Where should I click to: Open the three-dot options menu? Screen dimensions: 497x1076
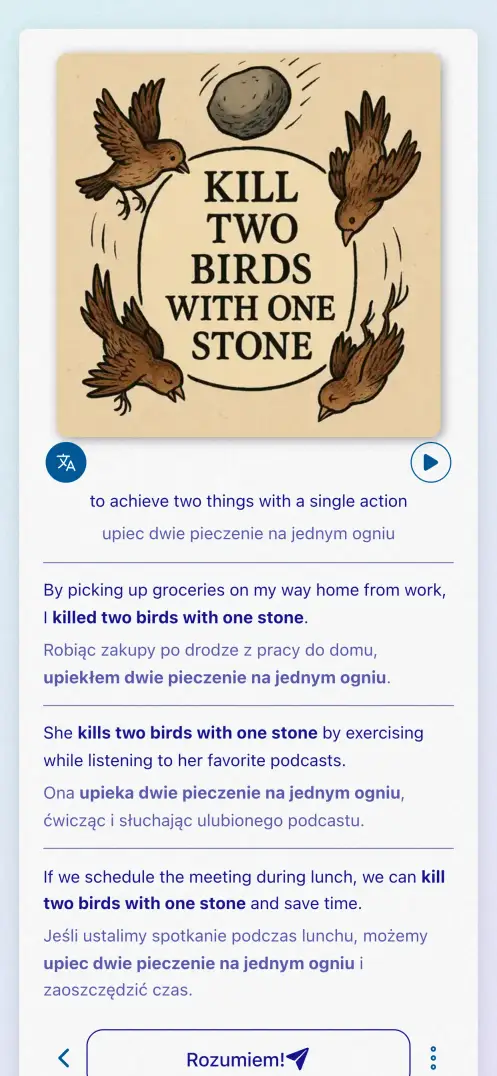pyautogui.click(x=433, y=1059)
